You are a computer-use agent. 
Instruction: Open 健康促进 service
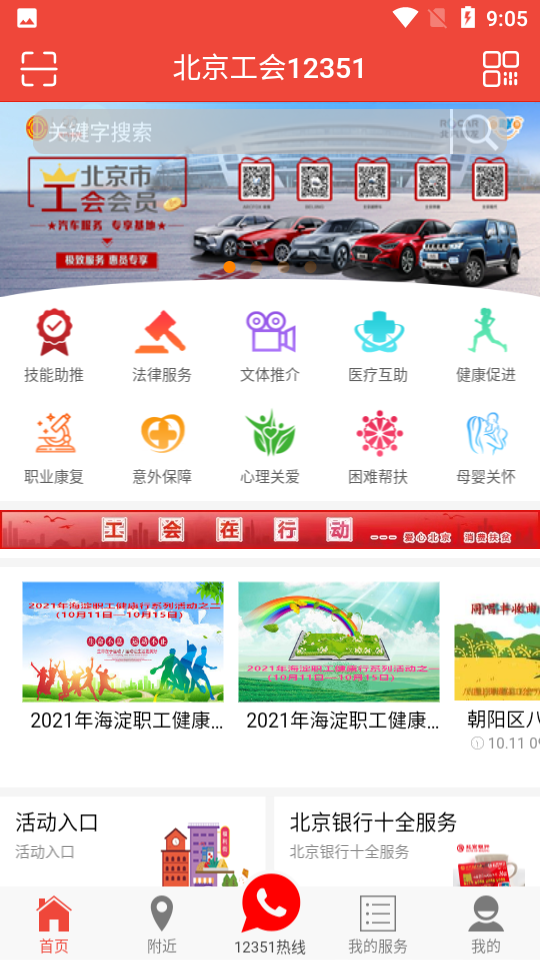[x=486, y=347]
